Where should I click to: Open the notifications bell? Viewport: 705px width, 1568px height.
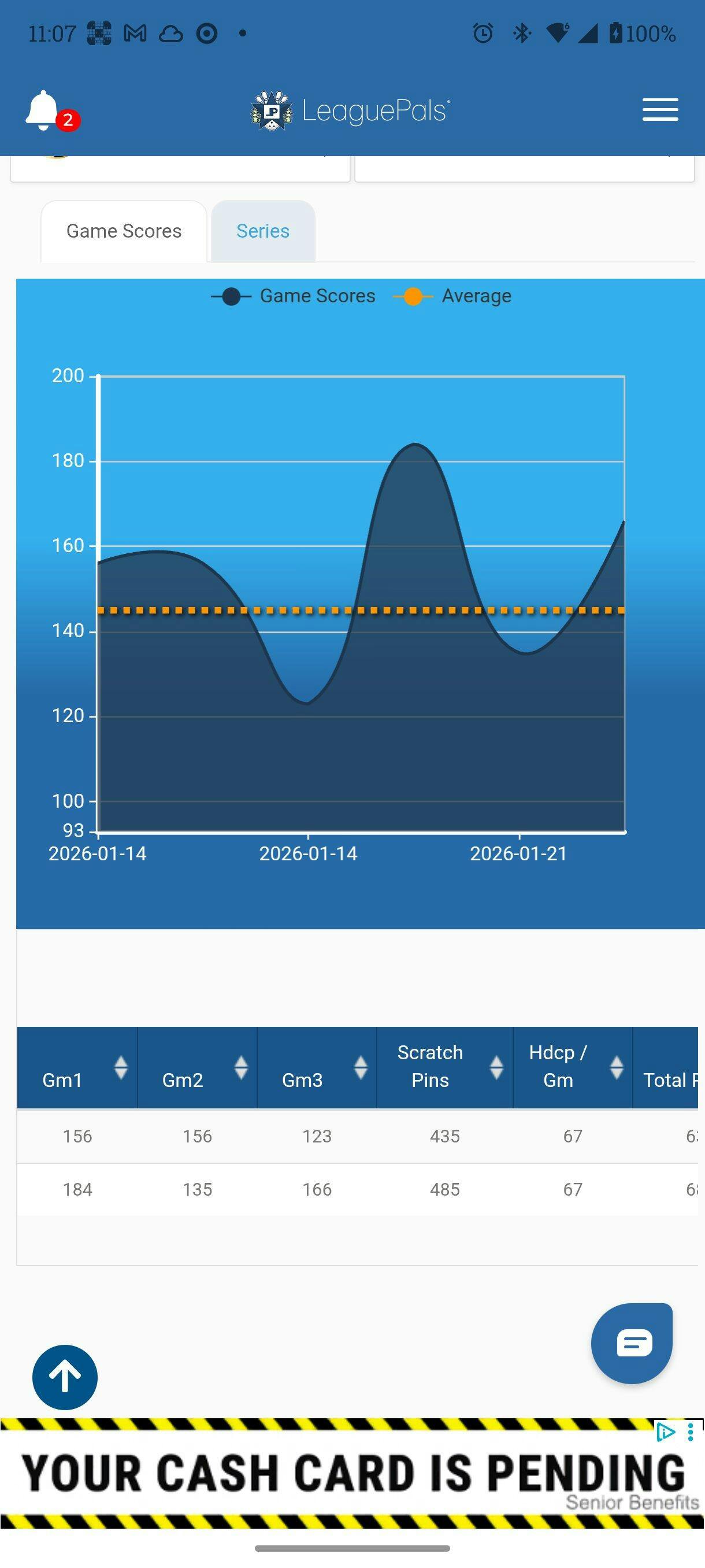click(x=44, y=110)
